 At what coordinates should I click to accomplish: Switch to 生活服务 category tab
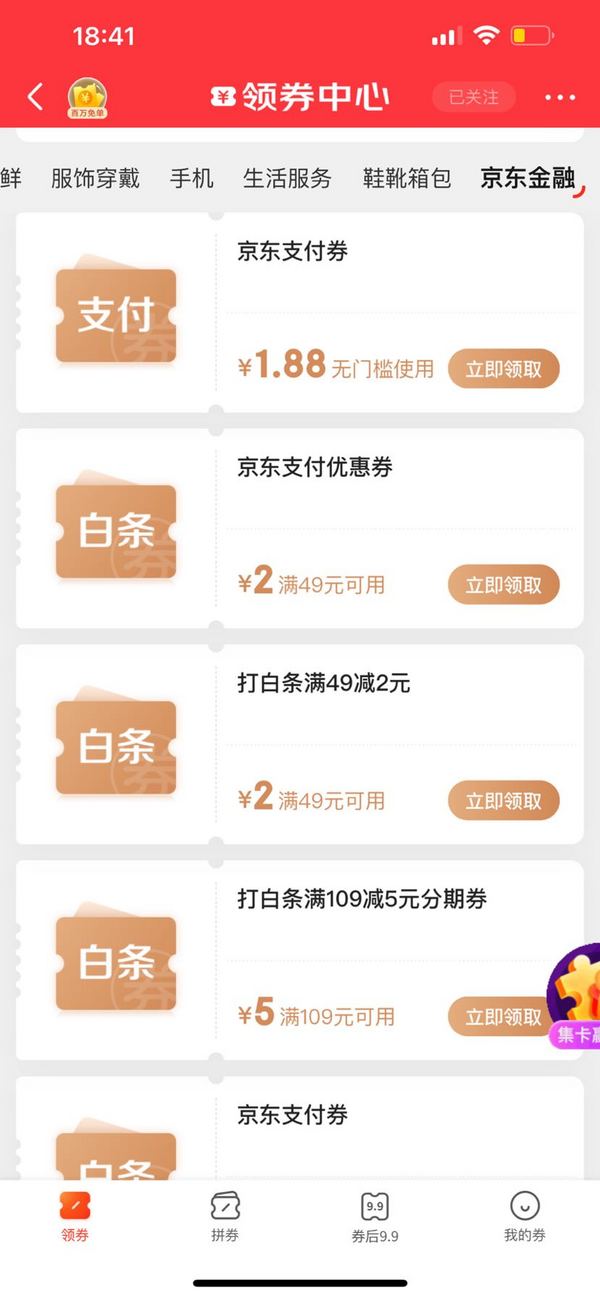click(288, 179)
